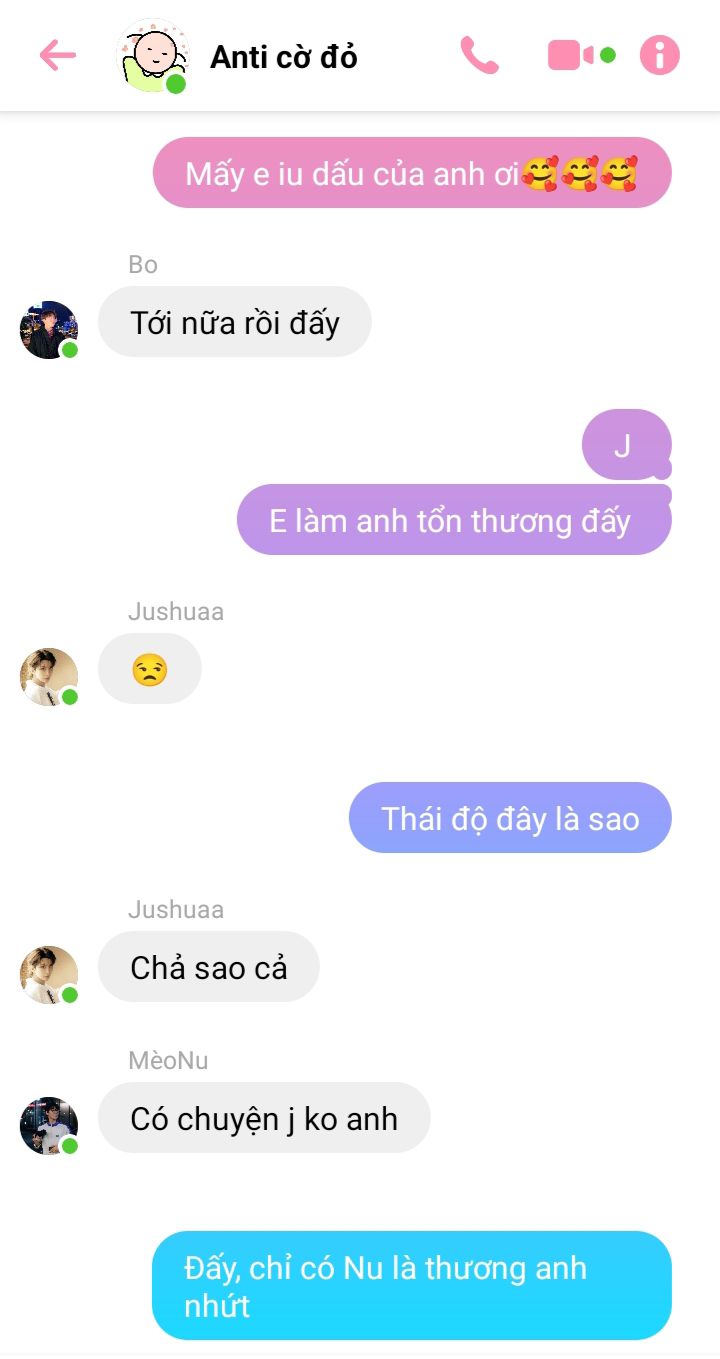Start a video call with the group
This screenshot has width=720, height=1359.
(x=572, y=55)
